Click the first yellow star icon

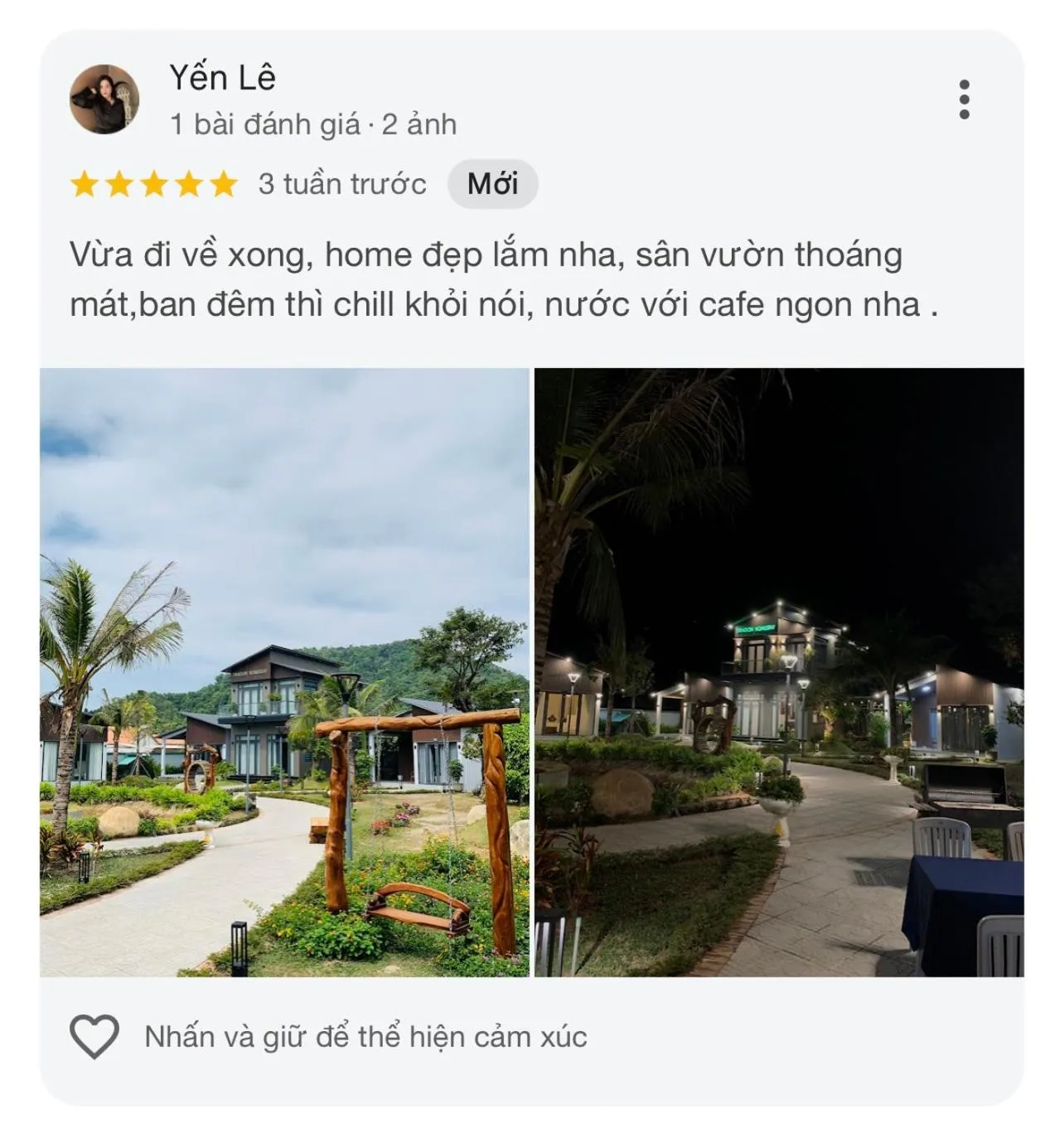(86, 184)
